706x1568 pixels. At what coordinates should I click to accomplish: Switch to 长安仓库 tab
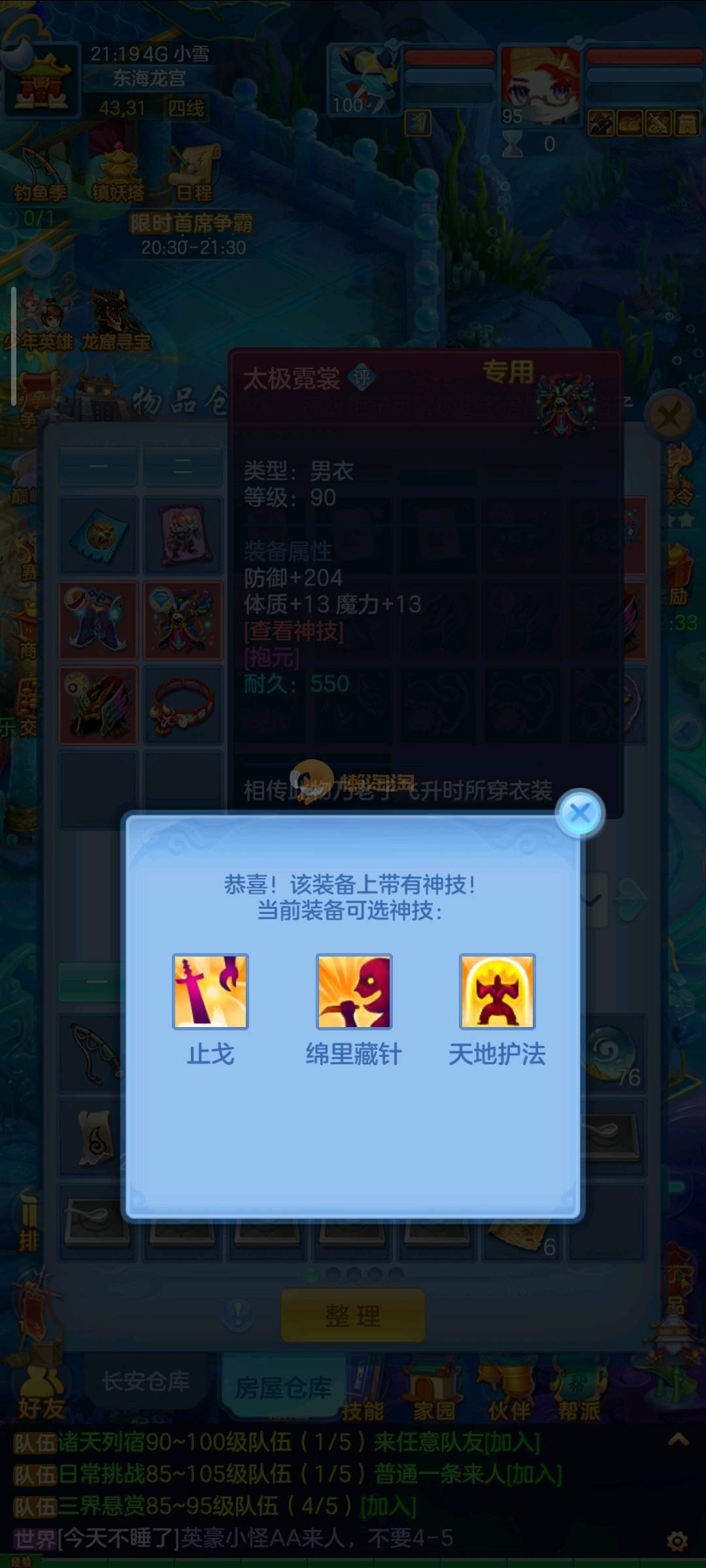(x=146, y=1380)
